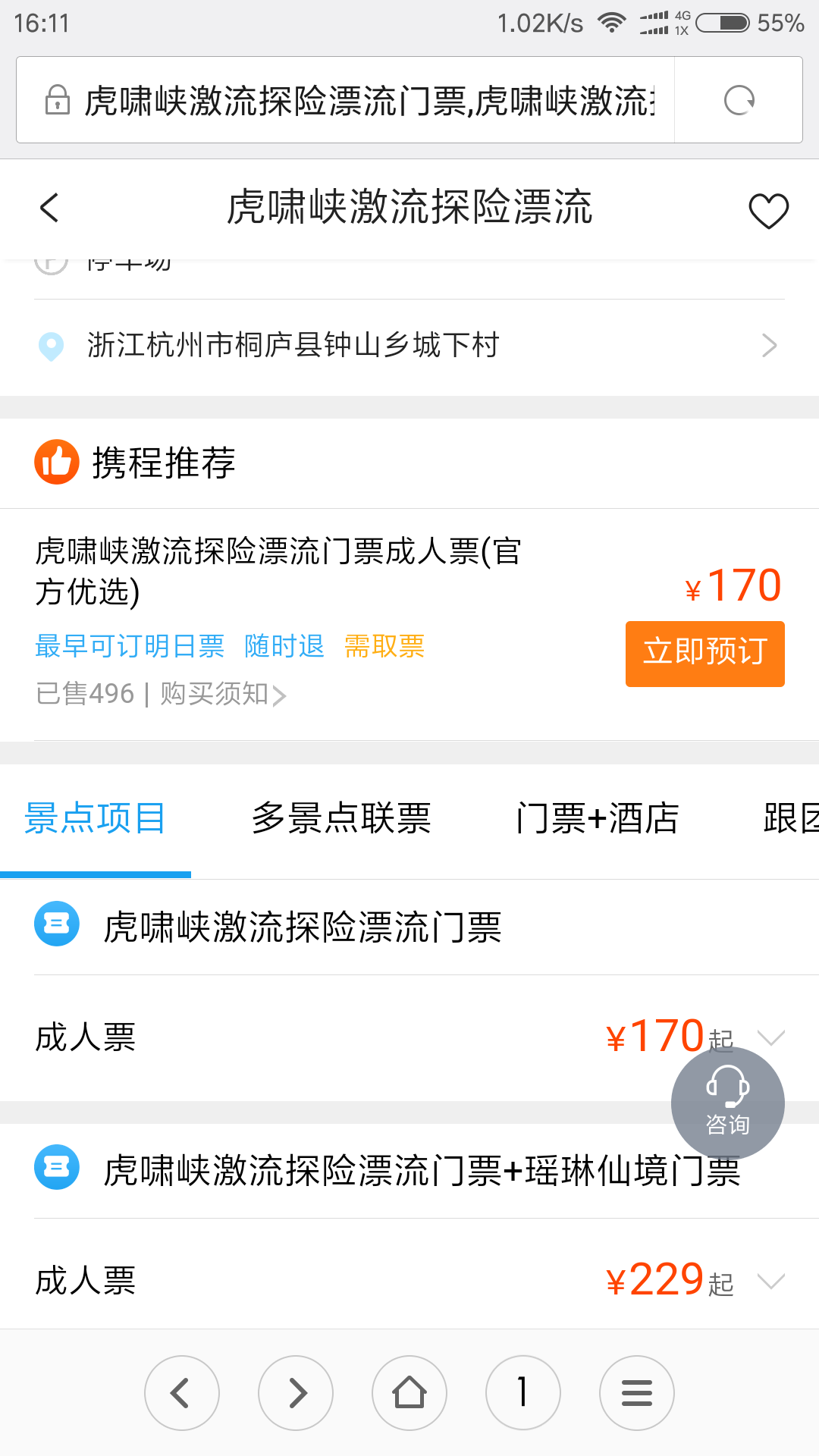Go to the browser home page

tap(409, 1393)
